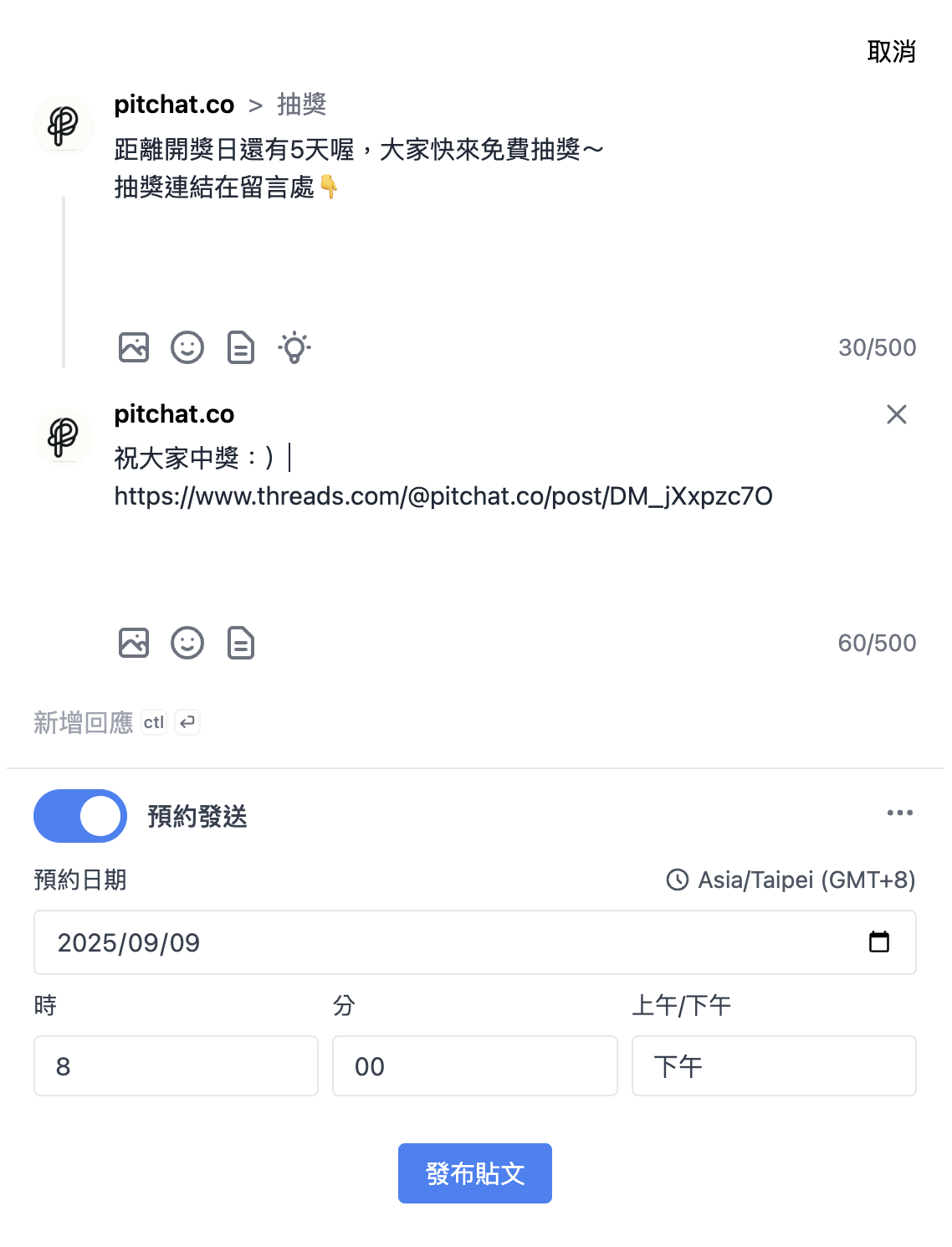Click the 發布貼文 publish button
This screenshot has height=1247, width=952.
[x=474, y=1173]
